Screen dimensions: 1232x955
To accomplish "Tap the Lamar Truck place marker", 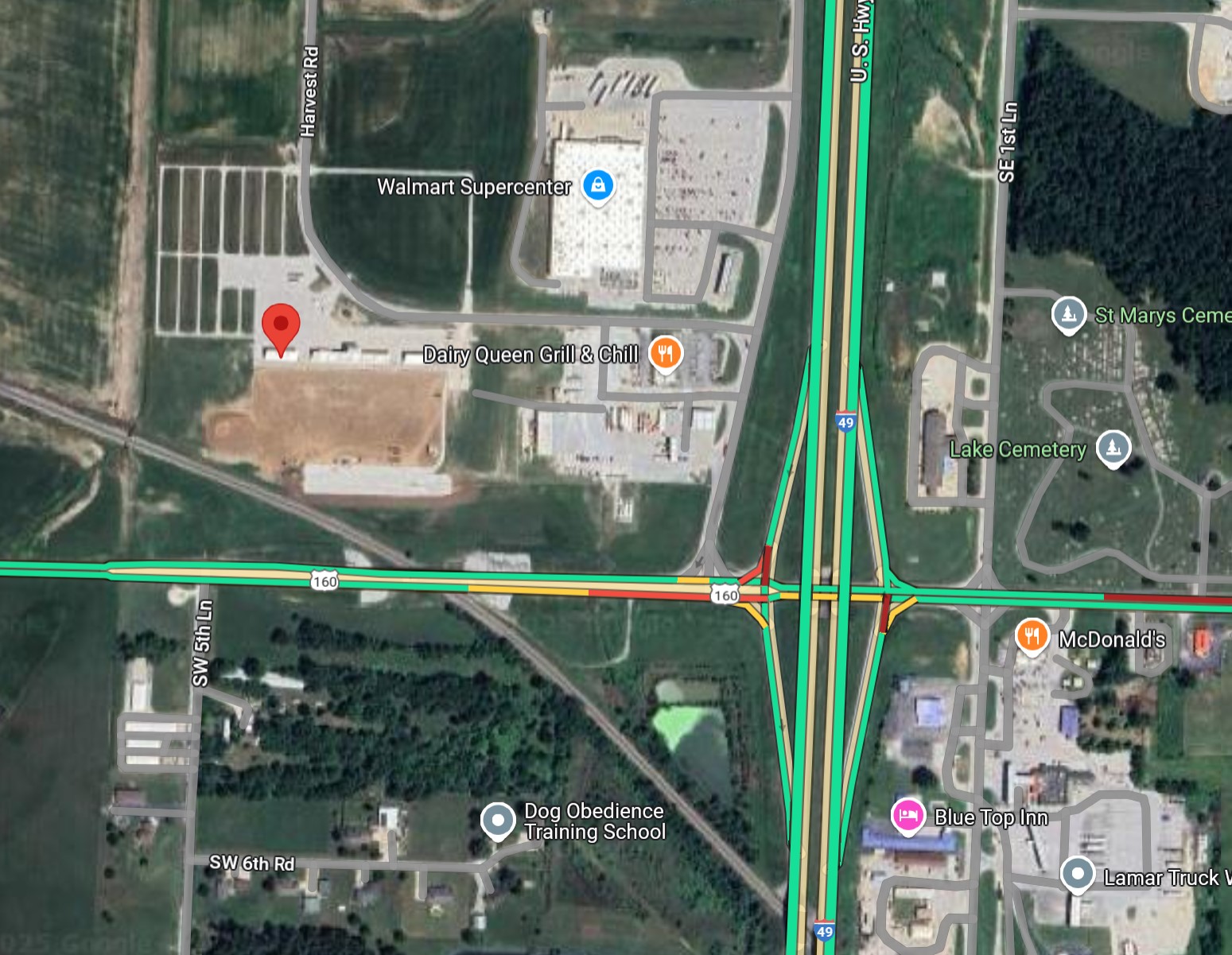I will (1078, 875).
